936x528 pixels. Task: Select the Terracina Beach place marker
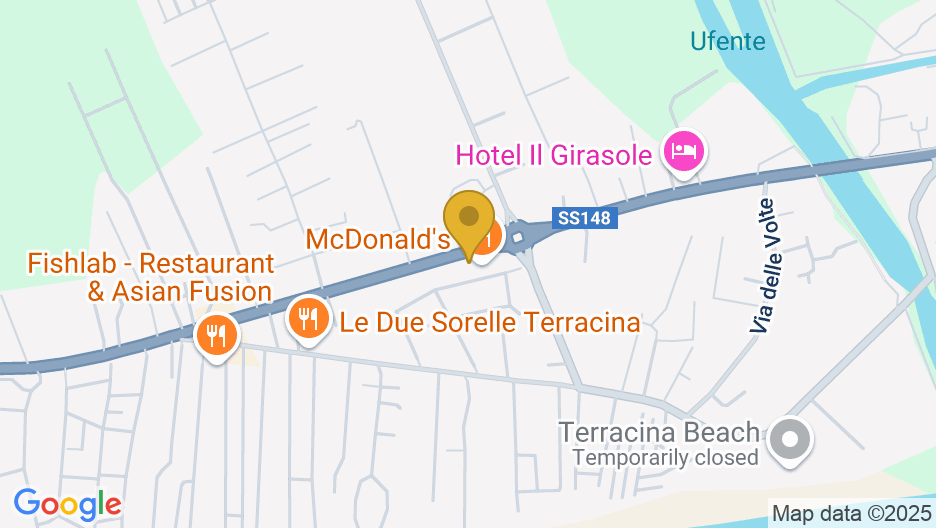click(x=790, y=438)
